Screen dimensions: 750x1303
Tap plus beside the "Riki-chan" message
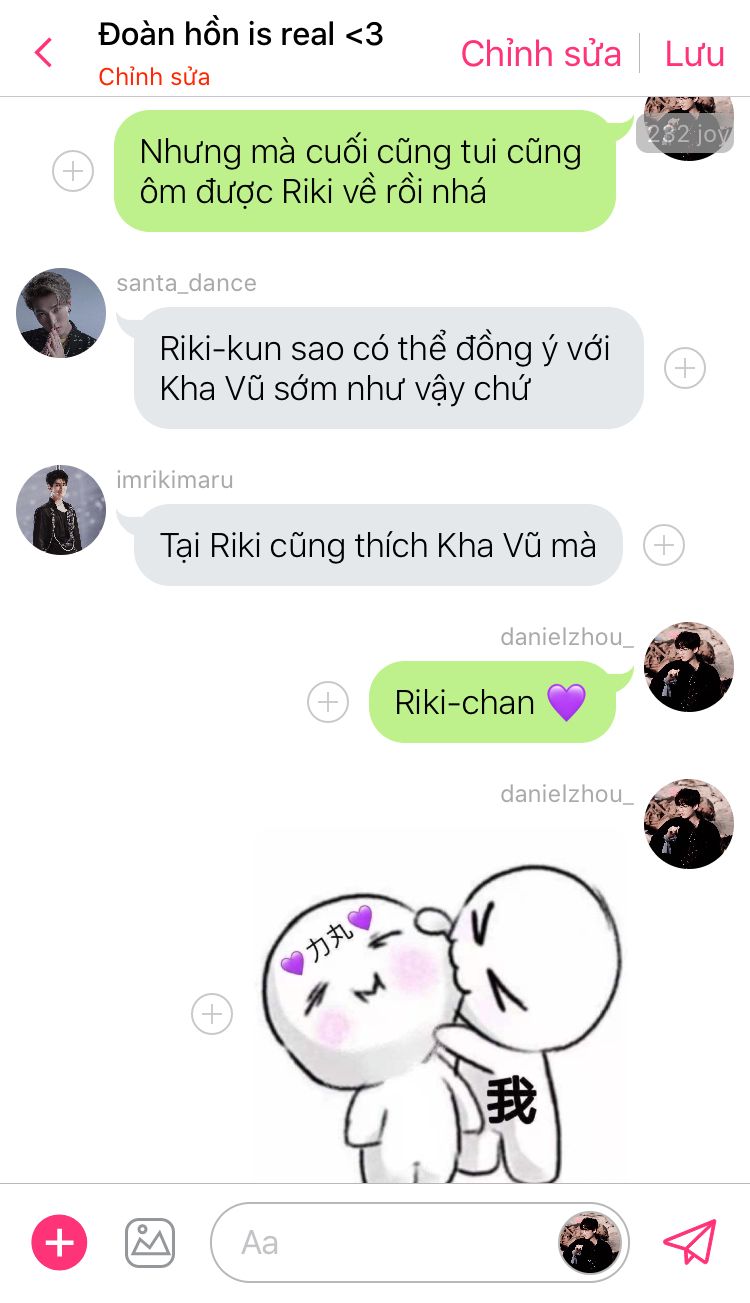[x=328, y=702]
